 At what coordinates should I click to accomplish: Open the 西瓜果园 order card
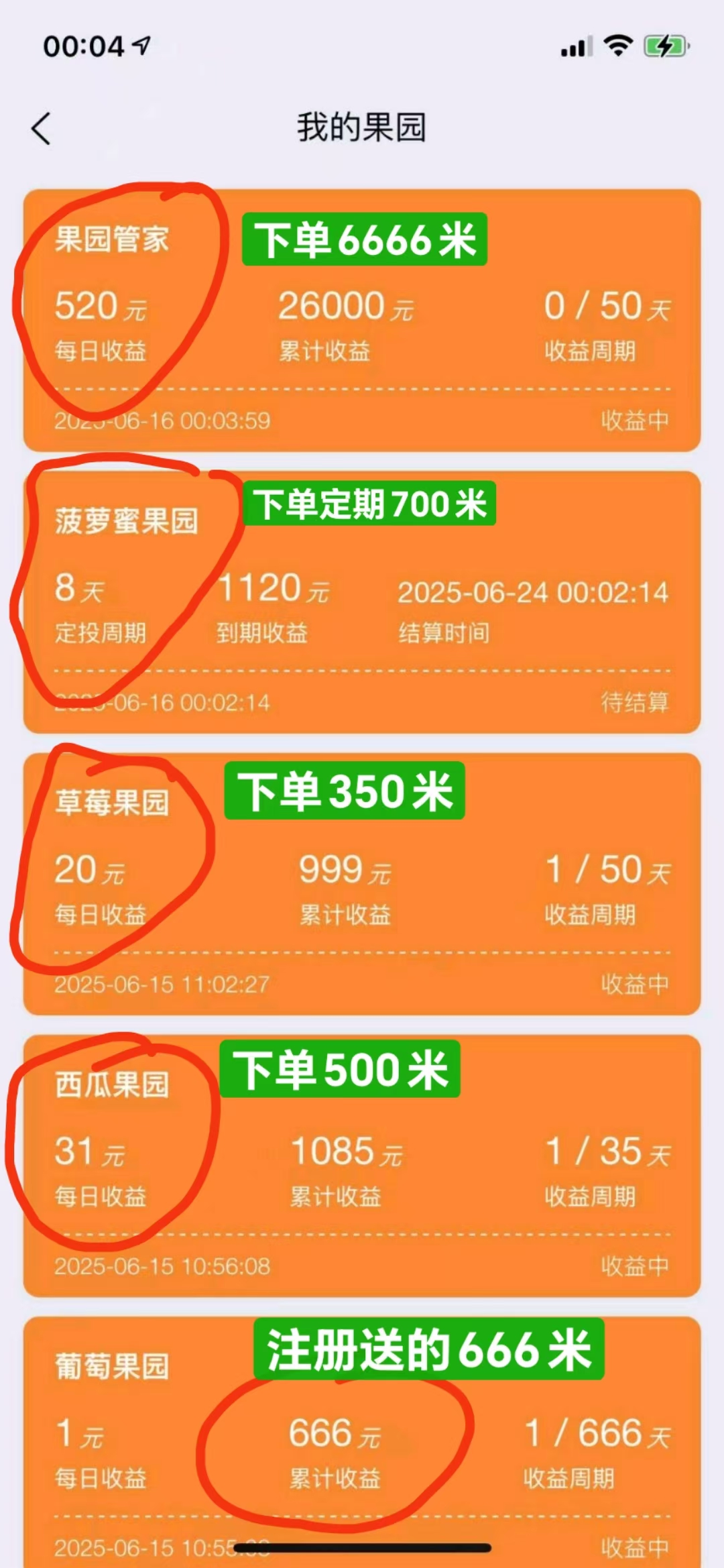[x=362, y=1165]
